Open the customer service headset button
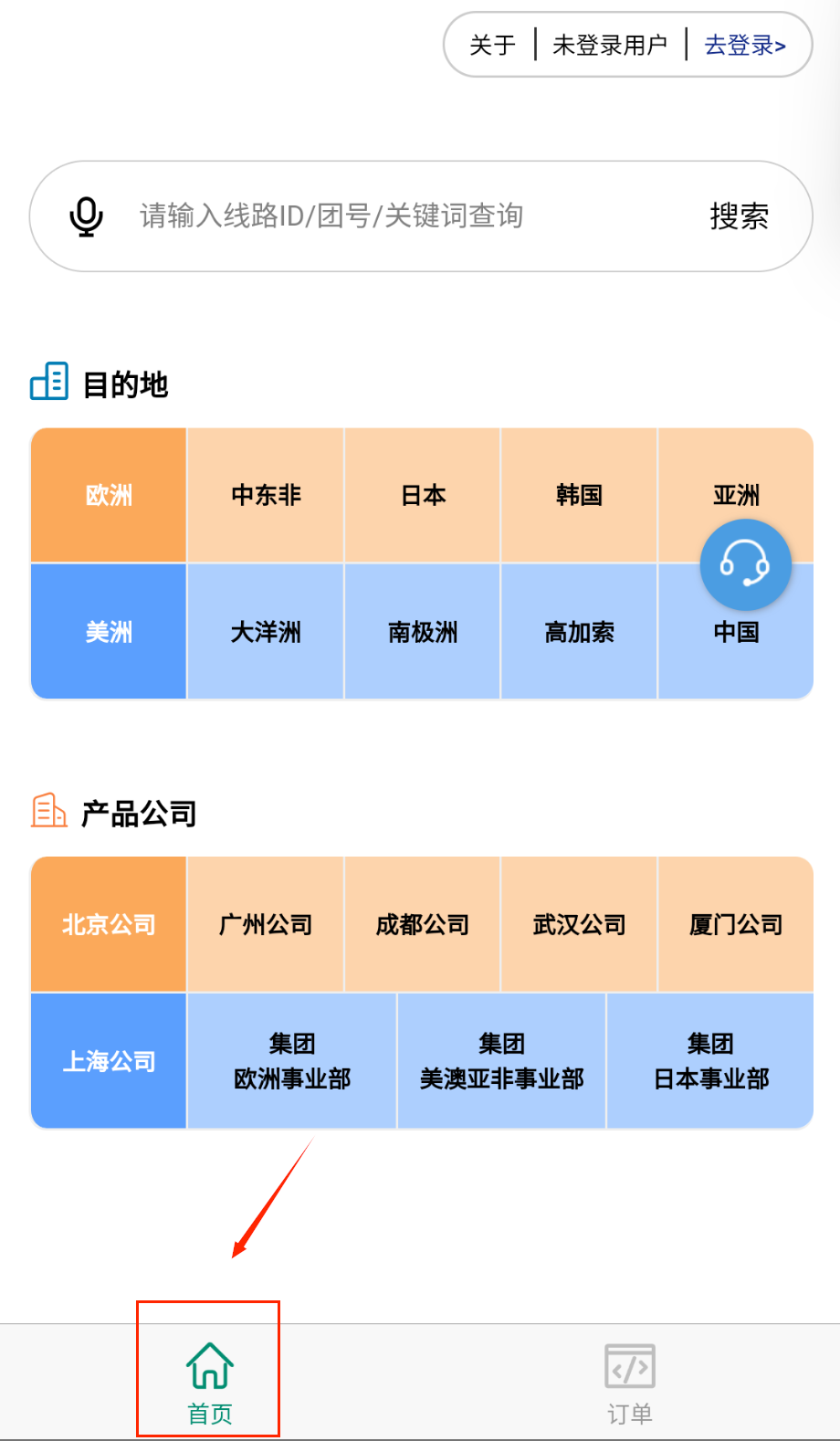Image resolution: width=840 pixels, height=1441 pixels. tap(745, 564)
